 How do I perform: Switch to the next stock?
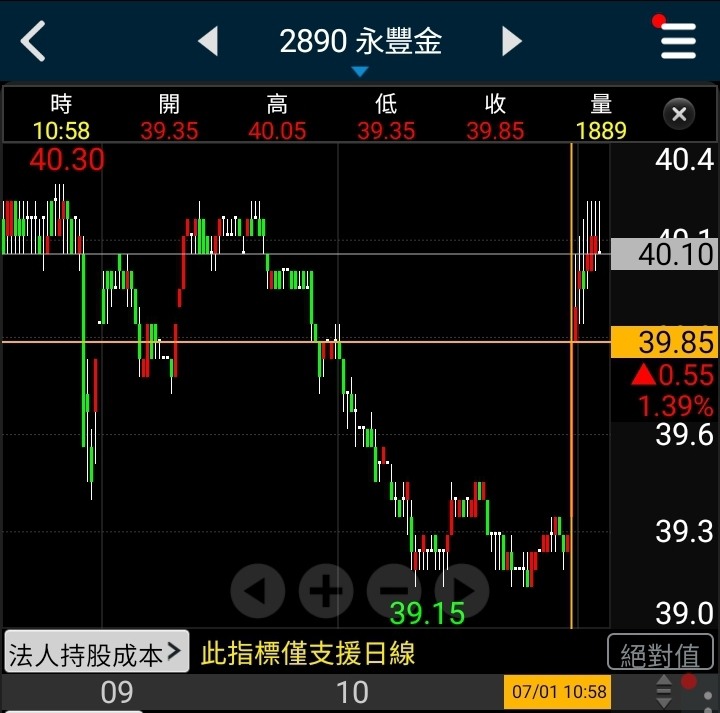click(x=512, y=41)
